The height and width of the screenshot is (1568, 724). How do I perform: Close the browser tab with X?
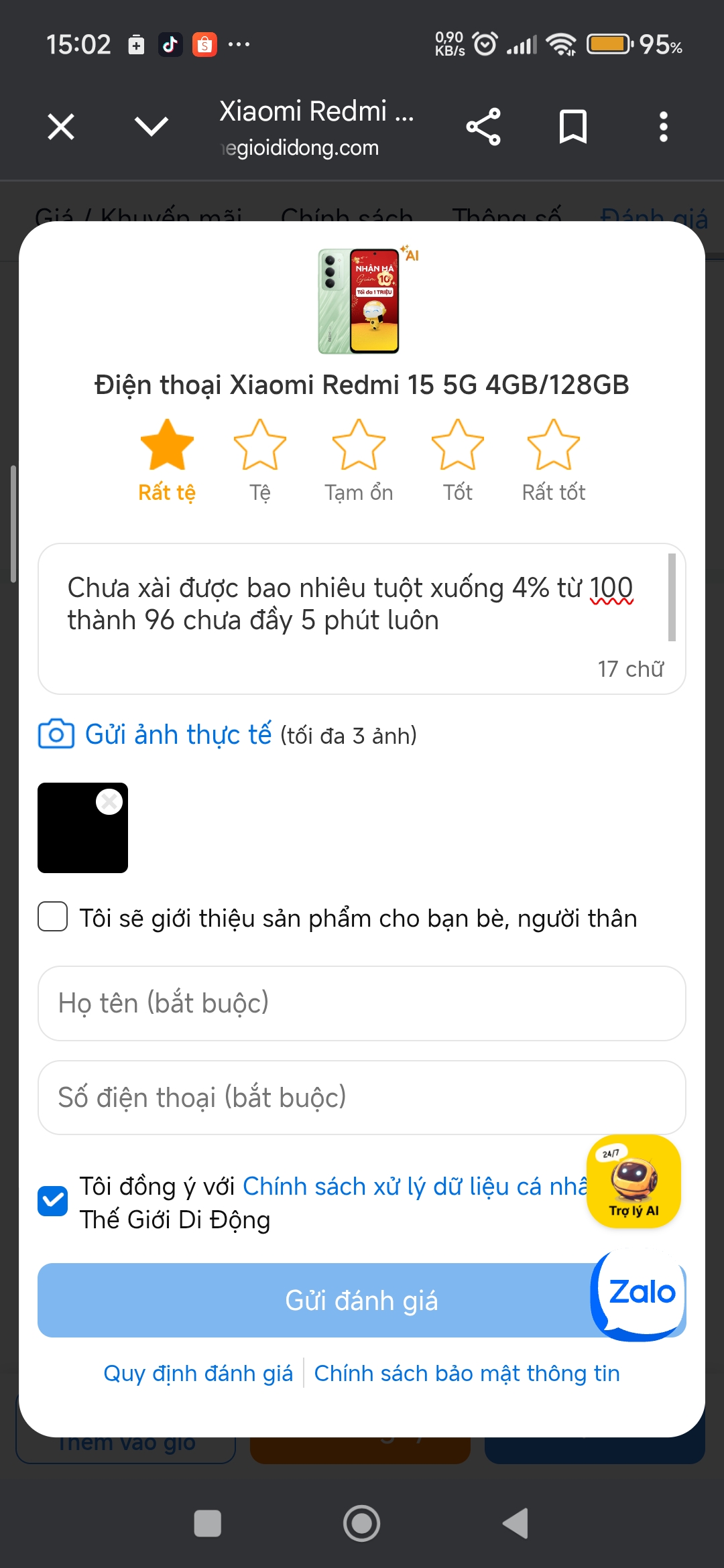(61, 127)
